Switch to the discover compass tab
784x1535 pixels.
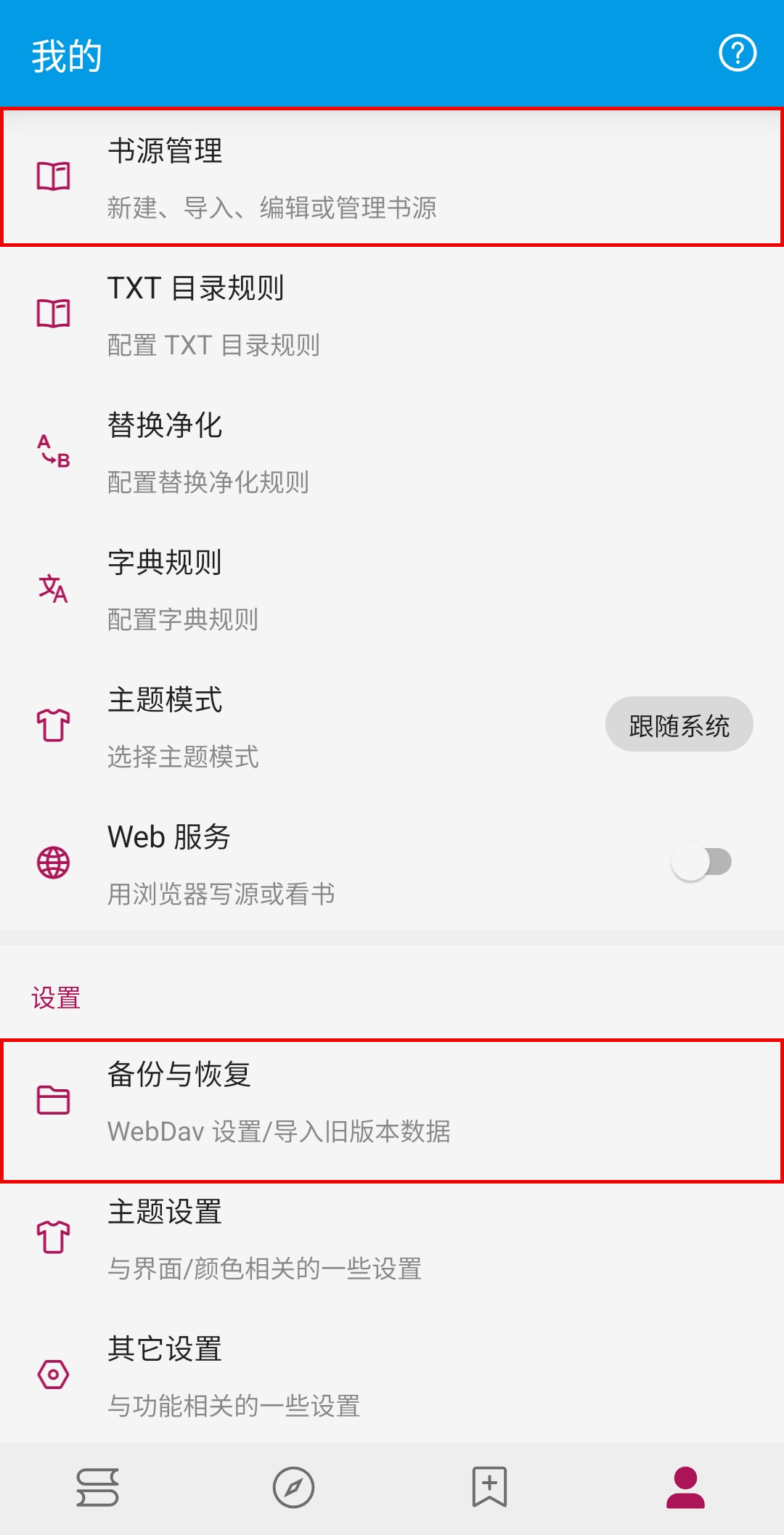pyautogui.click(x=293, y=1487)
